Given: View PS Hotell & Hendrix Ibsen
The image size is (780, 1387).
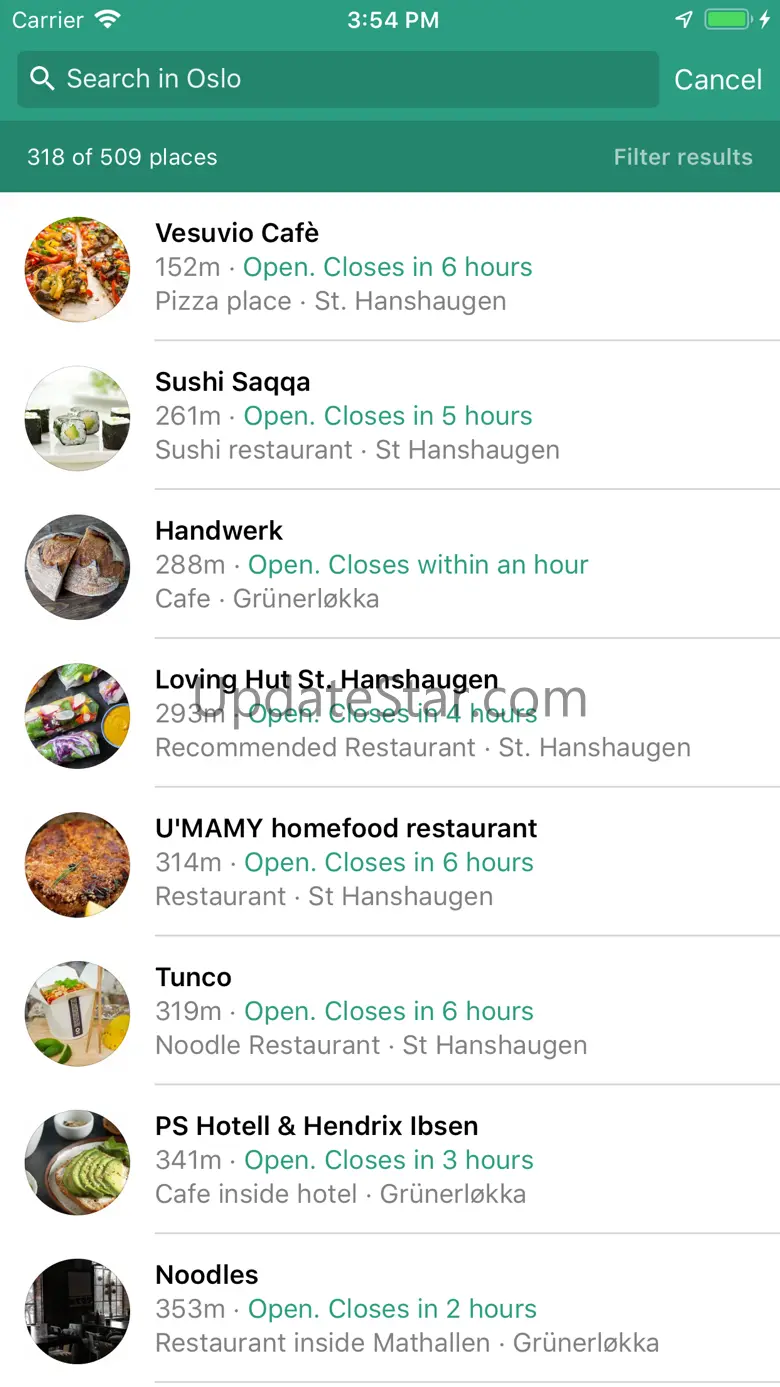Looking at the screenshot, I should point(390,1160).
